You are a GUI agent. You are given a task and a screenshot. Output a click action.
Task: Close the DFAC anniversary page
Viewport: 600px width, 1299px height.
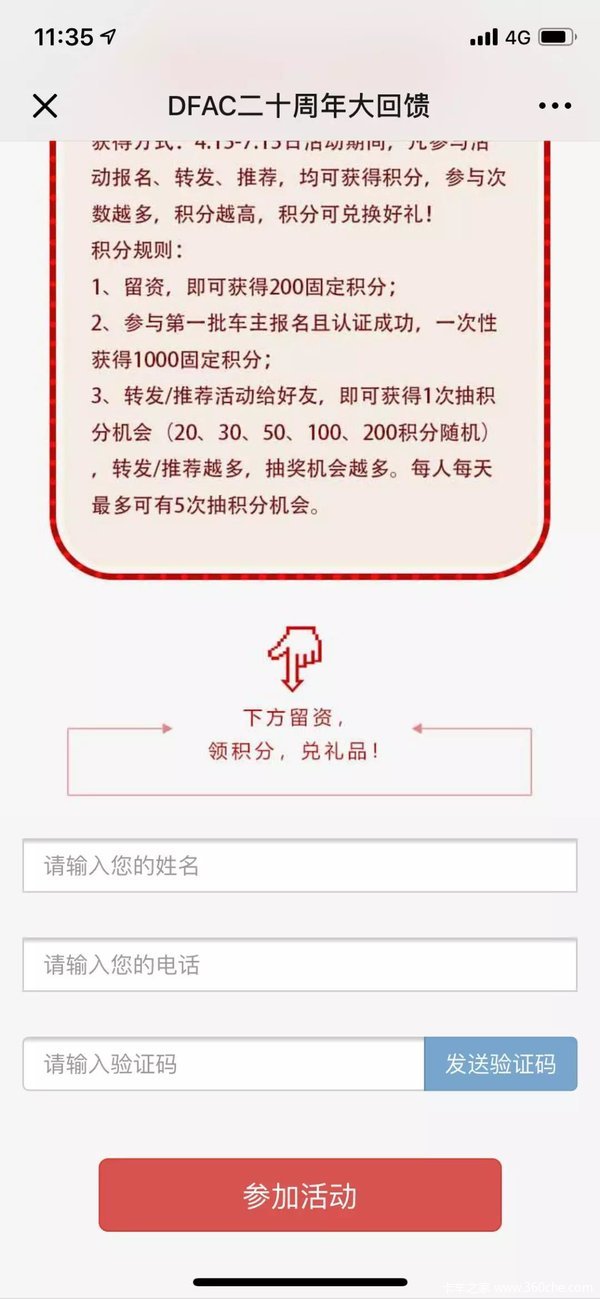click(45, 106)
